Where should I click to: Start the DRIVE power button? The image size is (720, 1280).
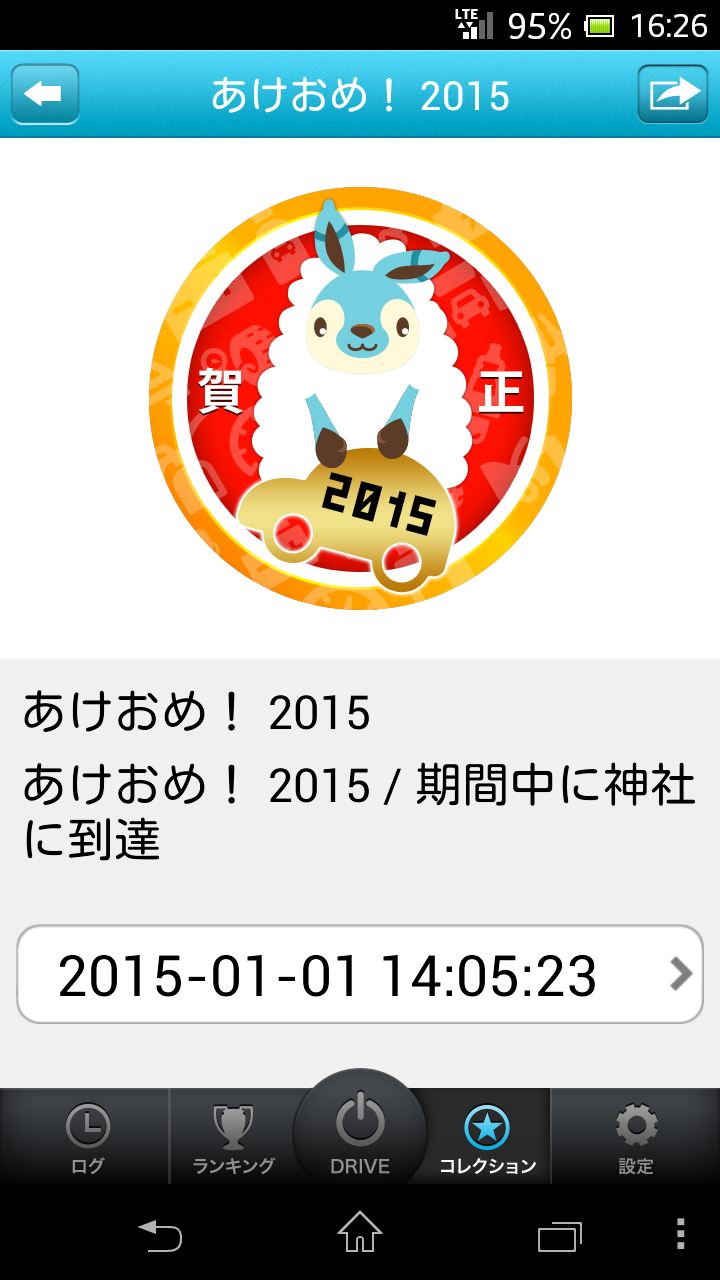(360, 1130)
